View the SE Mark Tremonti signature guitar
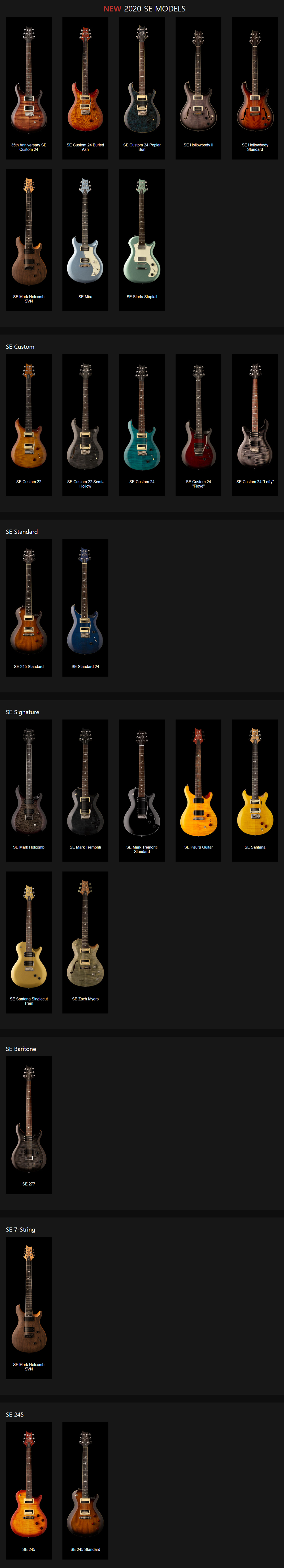Image resolution: width=284 pixels, height=1568 pixels. (85, 789)
